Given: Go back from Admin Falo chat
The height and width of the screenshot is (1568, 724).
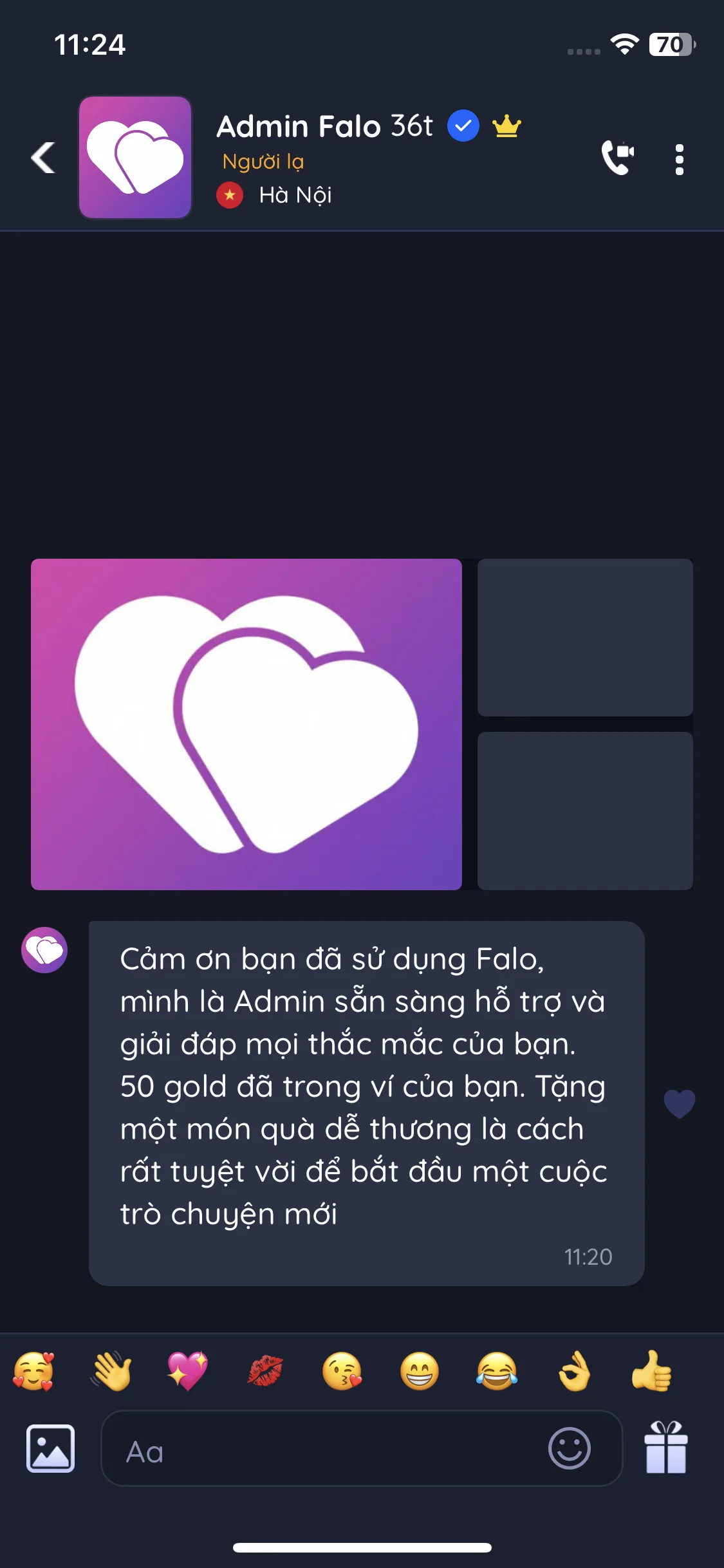Looking at the screenshot, I should (43, 158).
